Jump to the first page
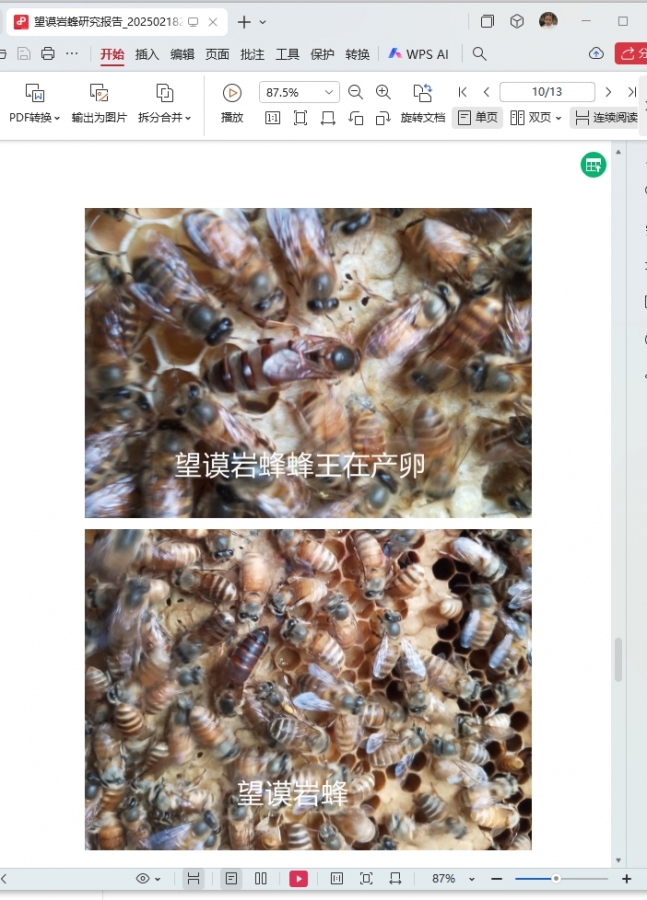The height and width of the screenshot is (900, 647). point(462,92)
